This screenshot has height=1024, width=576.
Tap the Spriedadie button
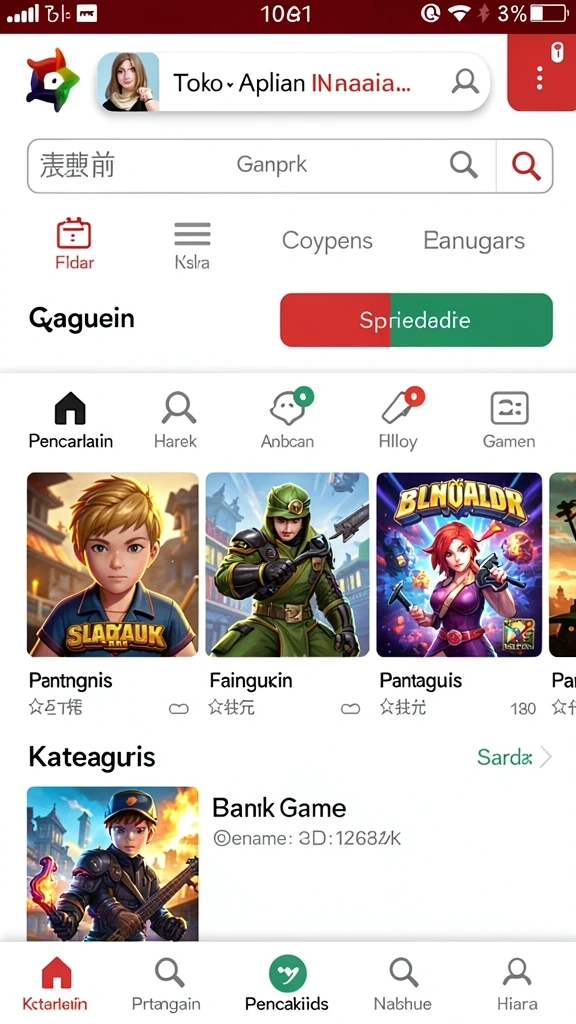click(416, 320)
